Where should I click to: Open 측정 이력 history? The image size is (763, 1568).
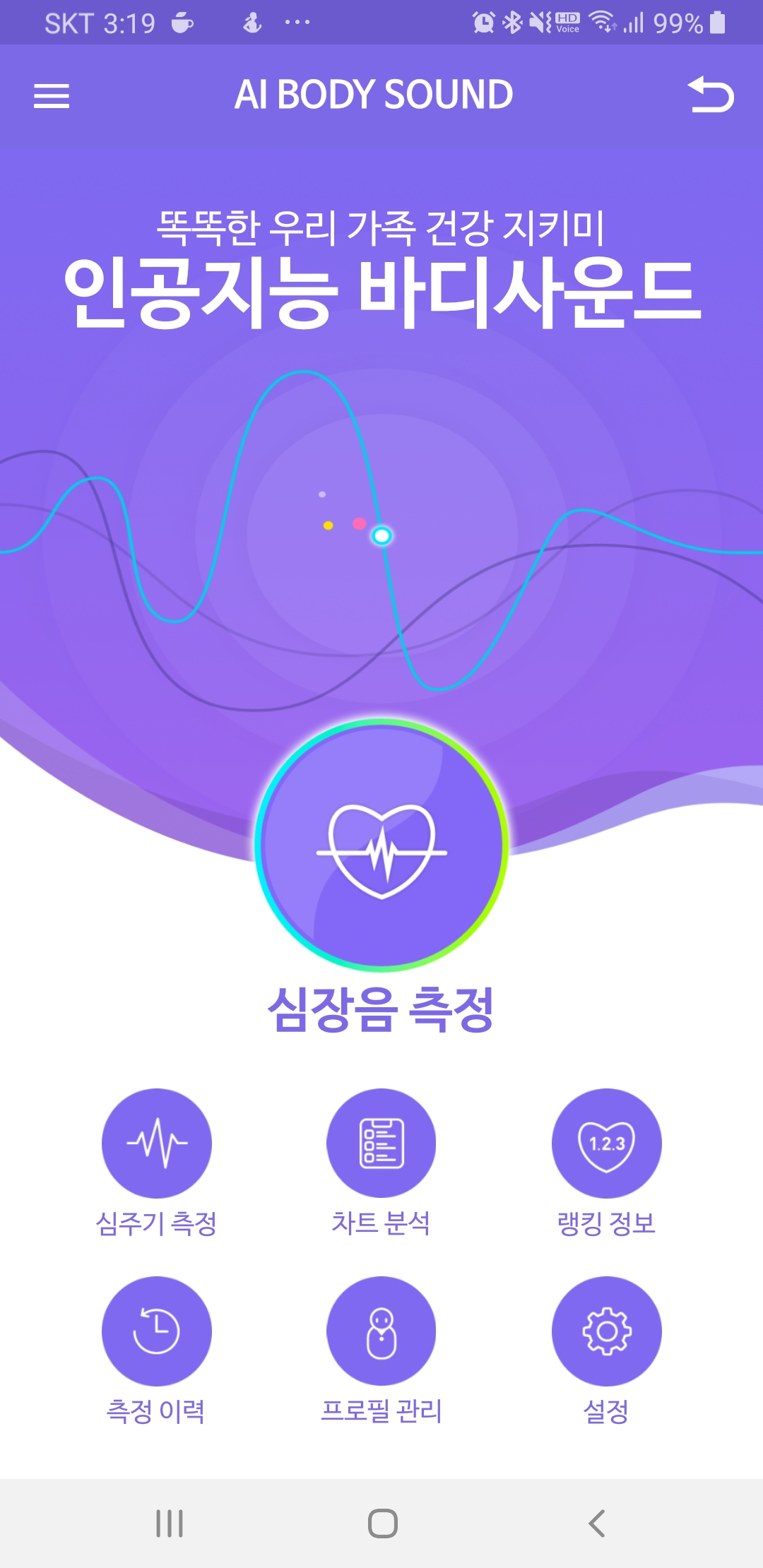point(156,1331)
